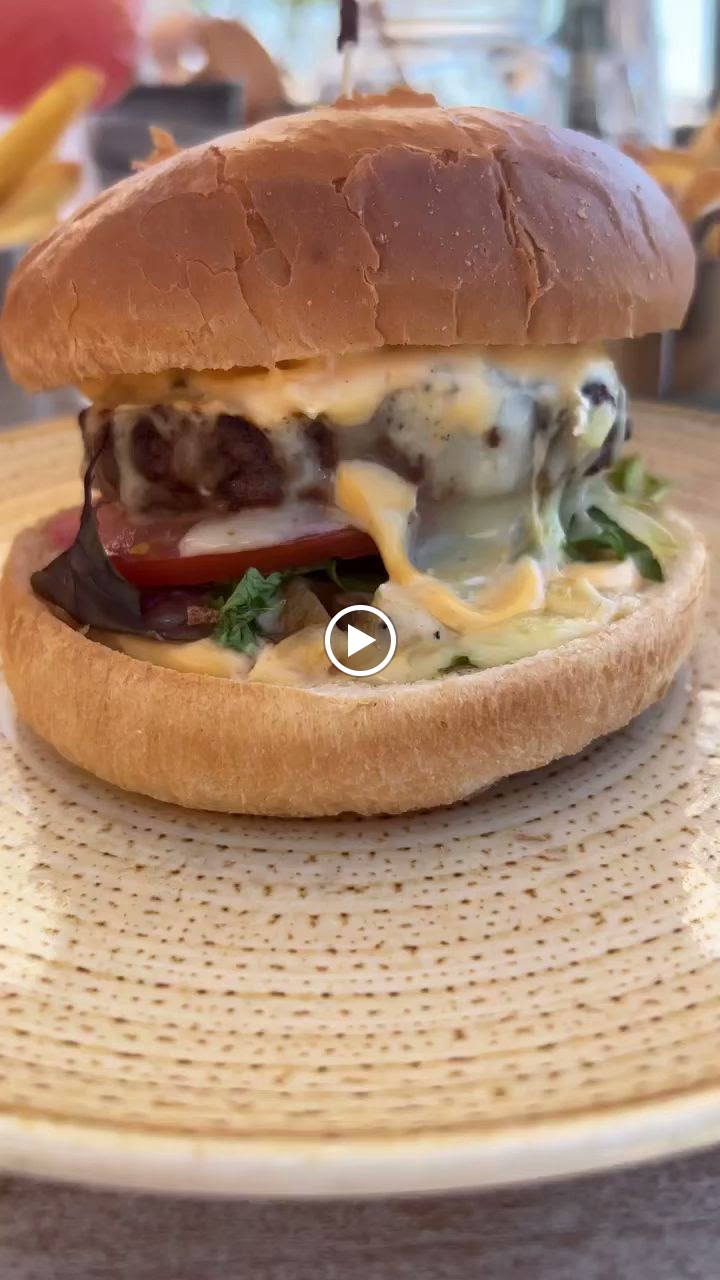Play the burger video
The image size is (720, 1280).
click(x=360, y=640)
